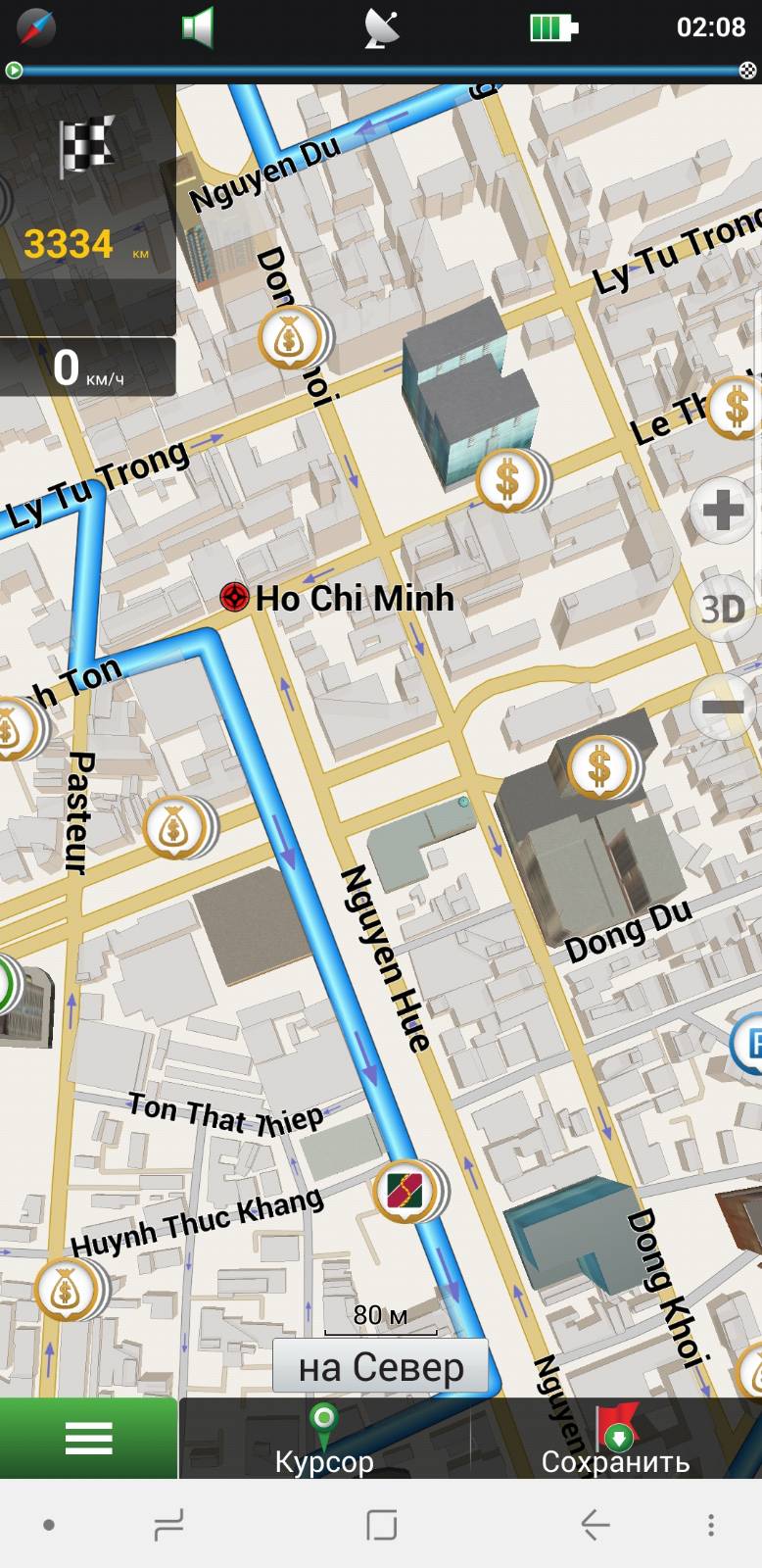Open sound settings via the speaker icon
The height and width of the screenshot is (1568, 762).
click(x=198, y=27)
